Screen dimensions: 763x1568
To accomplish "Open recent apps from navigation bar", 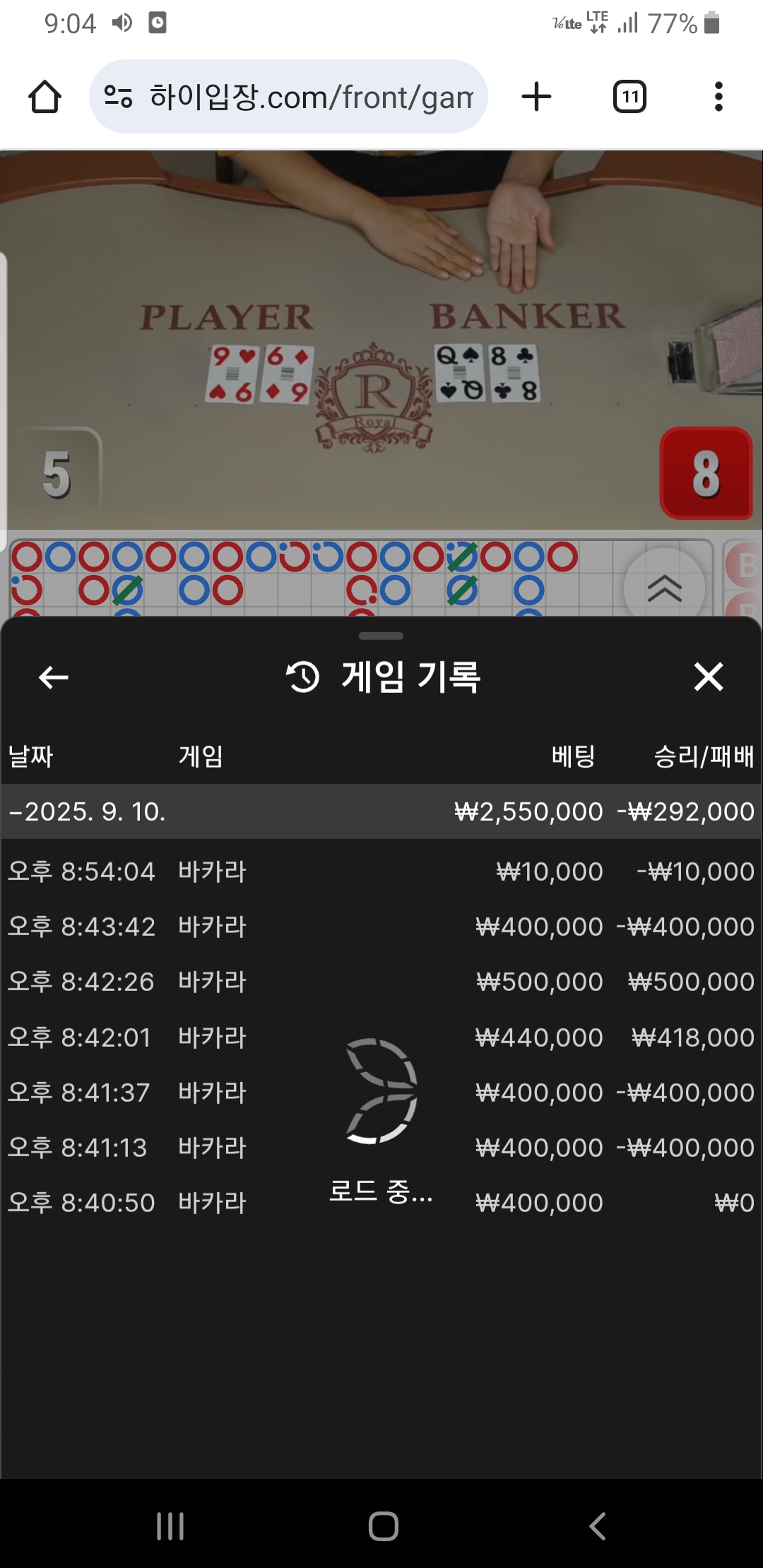I will [x=170, y=1526].
